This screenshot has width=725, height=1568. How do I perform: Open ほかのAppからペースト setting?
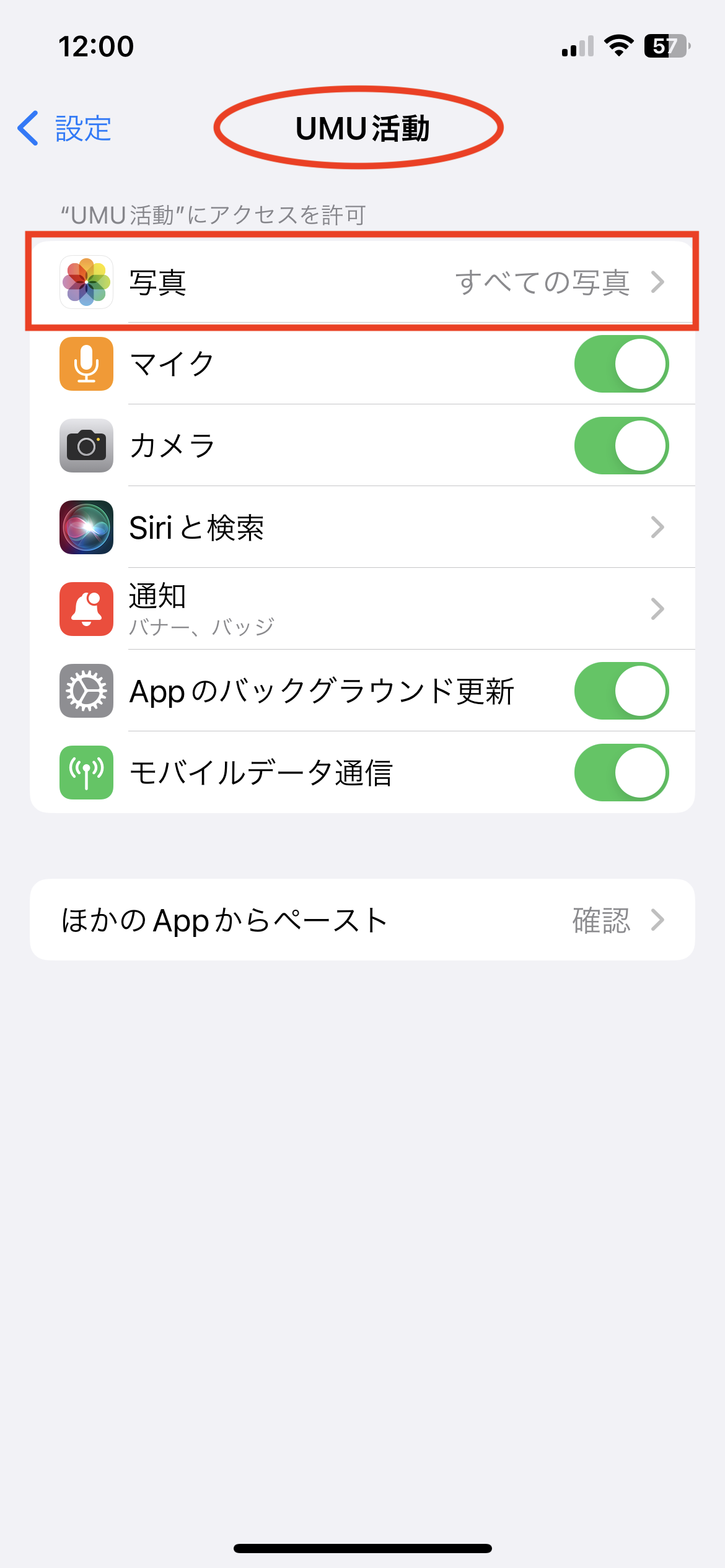pos(362,920)
